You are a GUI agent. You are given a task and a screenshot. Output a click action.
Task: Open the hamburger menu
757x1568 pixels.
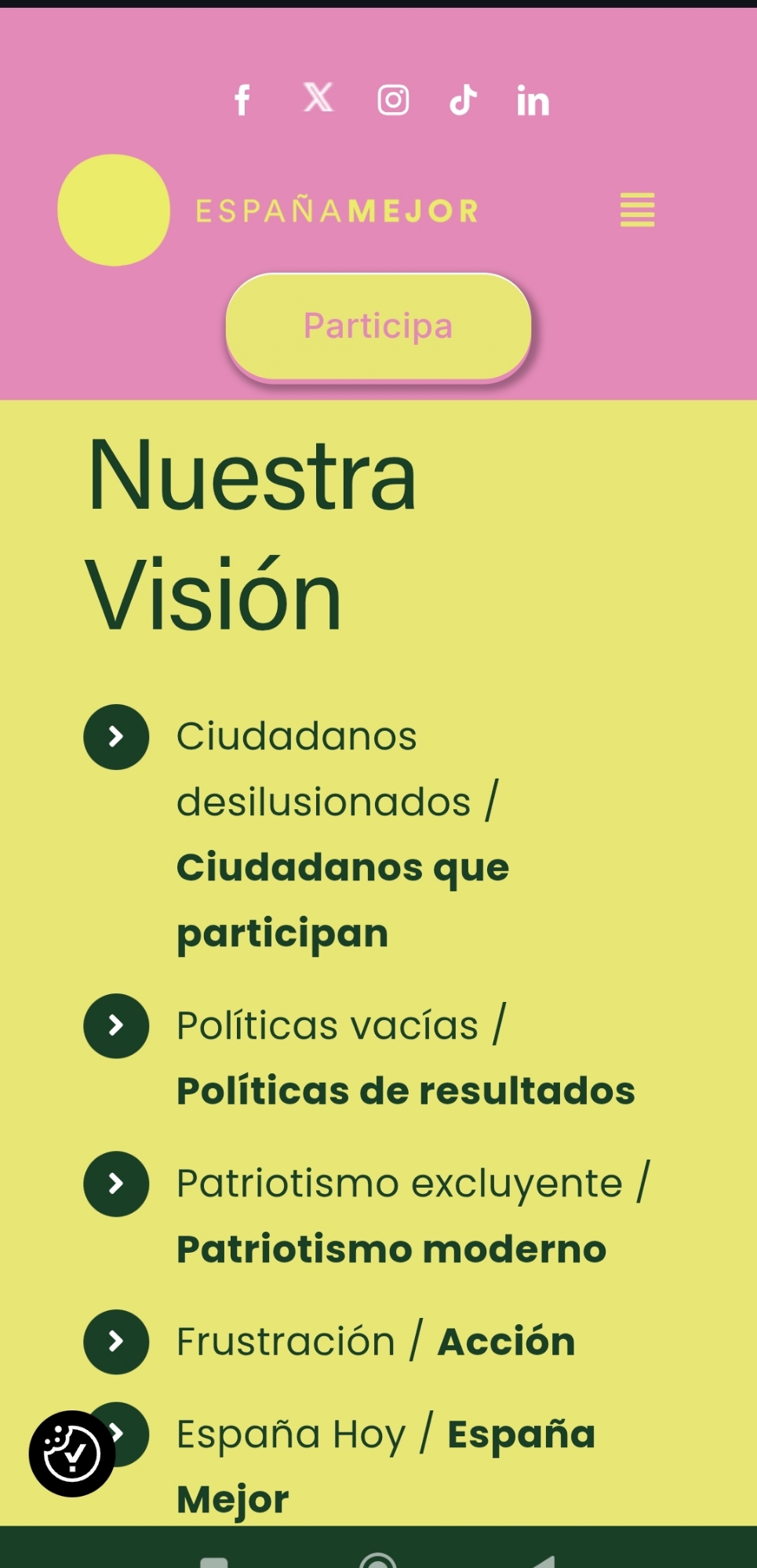click(637, 210)
